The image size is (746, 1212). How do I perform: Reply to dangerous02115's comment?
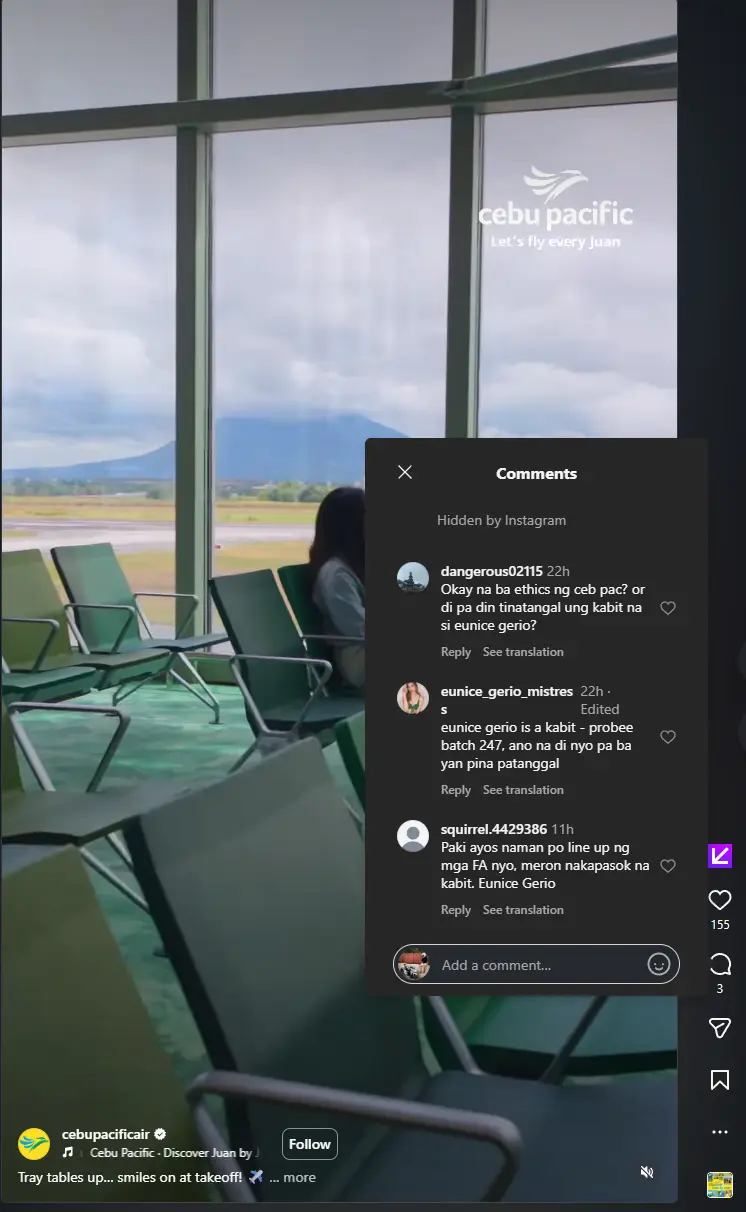[456, 652]
